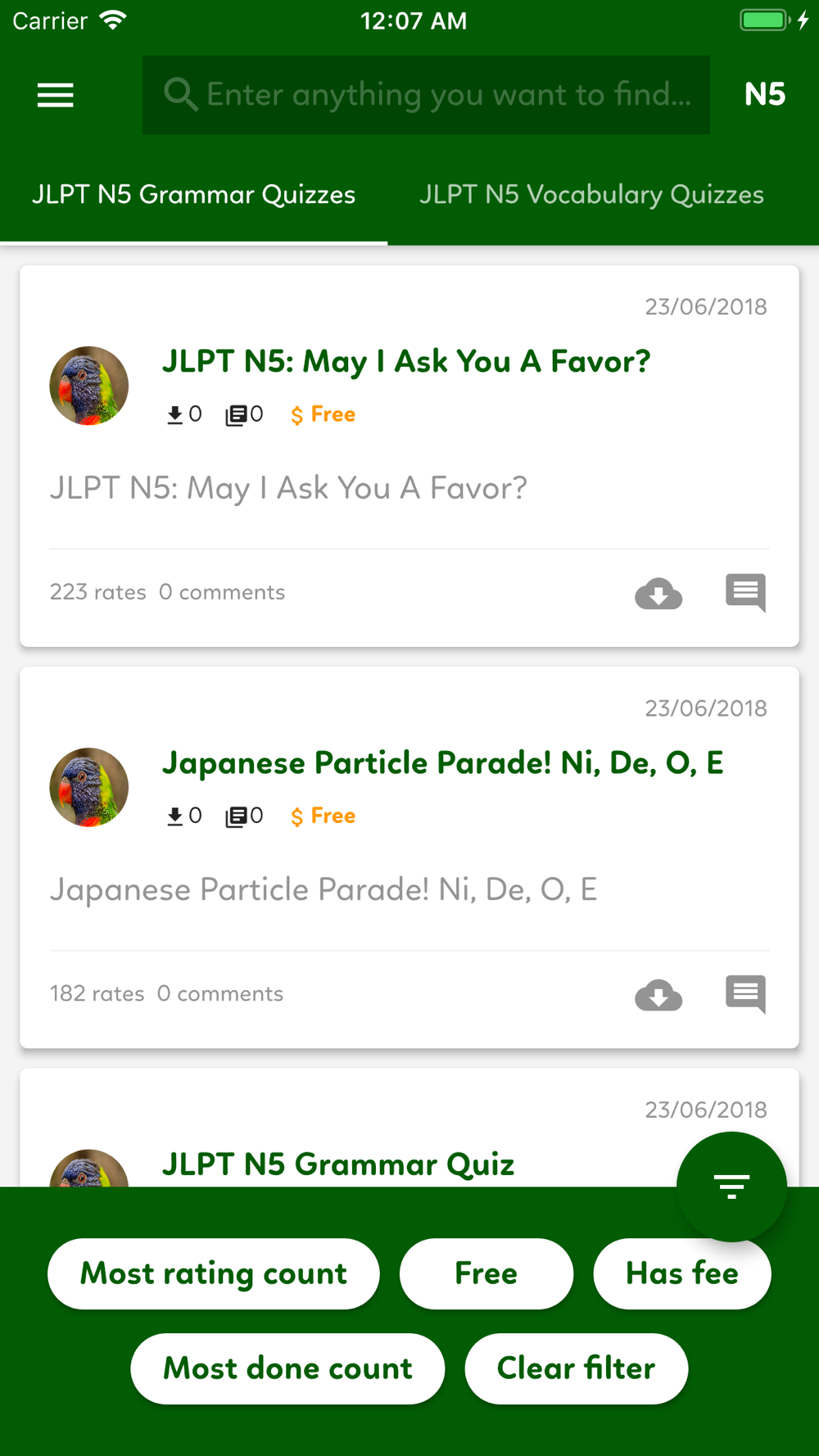This screenshot has height=1456, width=819.
Task: Tap the search field to find quizzes
Action: (x=426, y=95)
